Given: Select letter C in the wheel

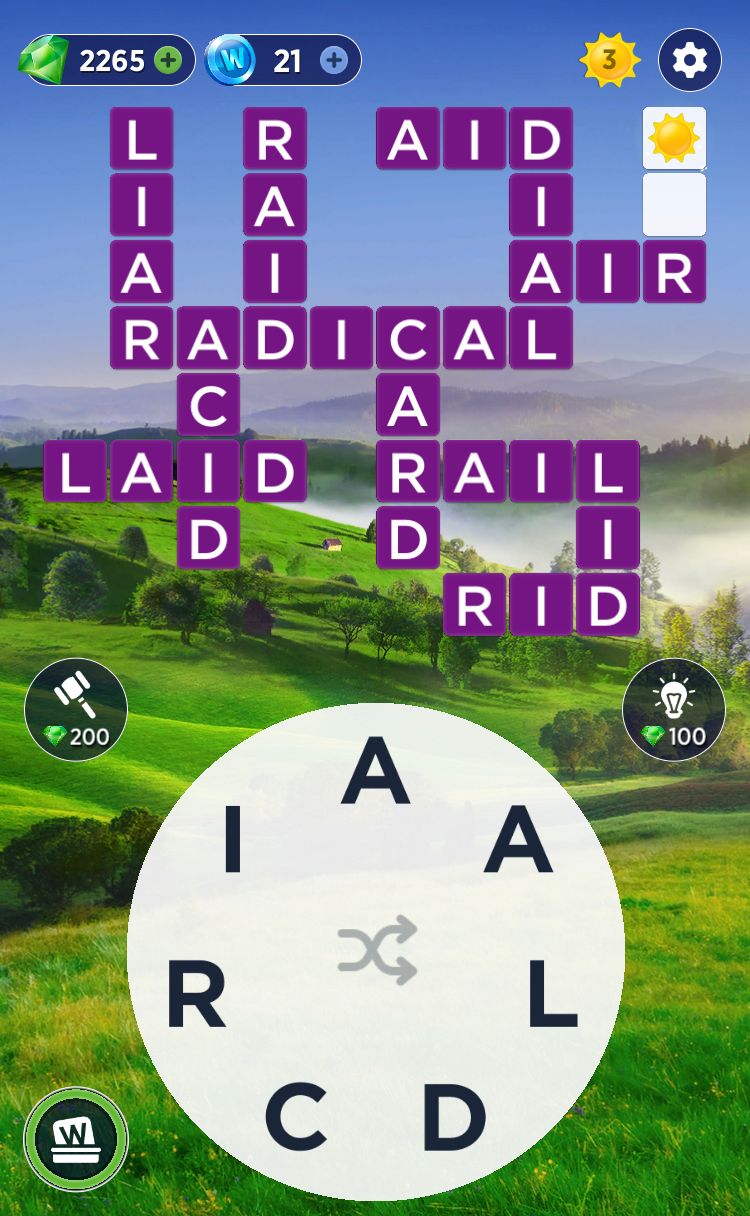Looking at the screenshot, I should tap(296, 1117).
